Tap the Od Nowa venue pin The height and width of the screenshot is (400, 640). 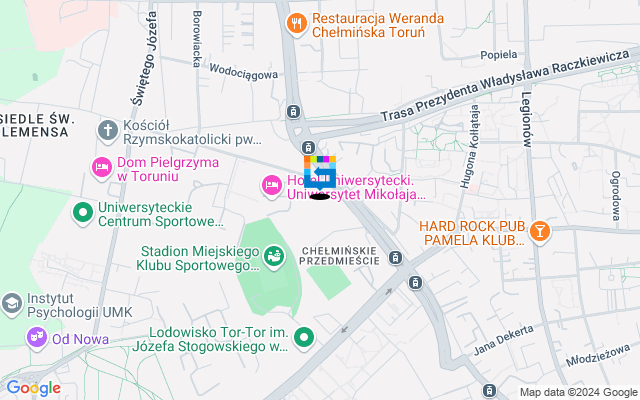[x=37, y=338]
